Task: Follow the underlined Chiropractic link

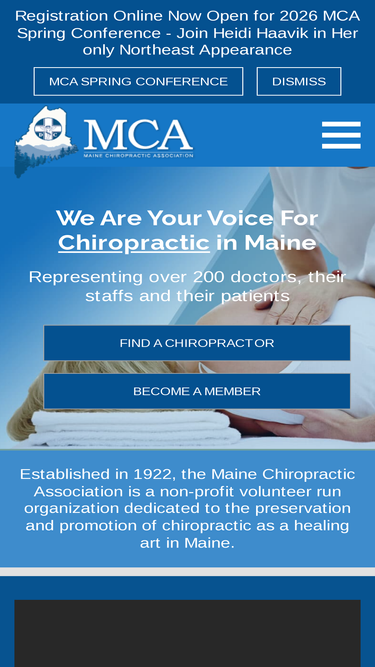Action: [134, 243]
